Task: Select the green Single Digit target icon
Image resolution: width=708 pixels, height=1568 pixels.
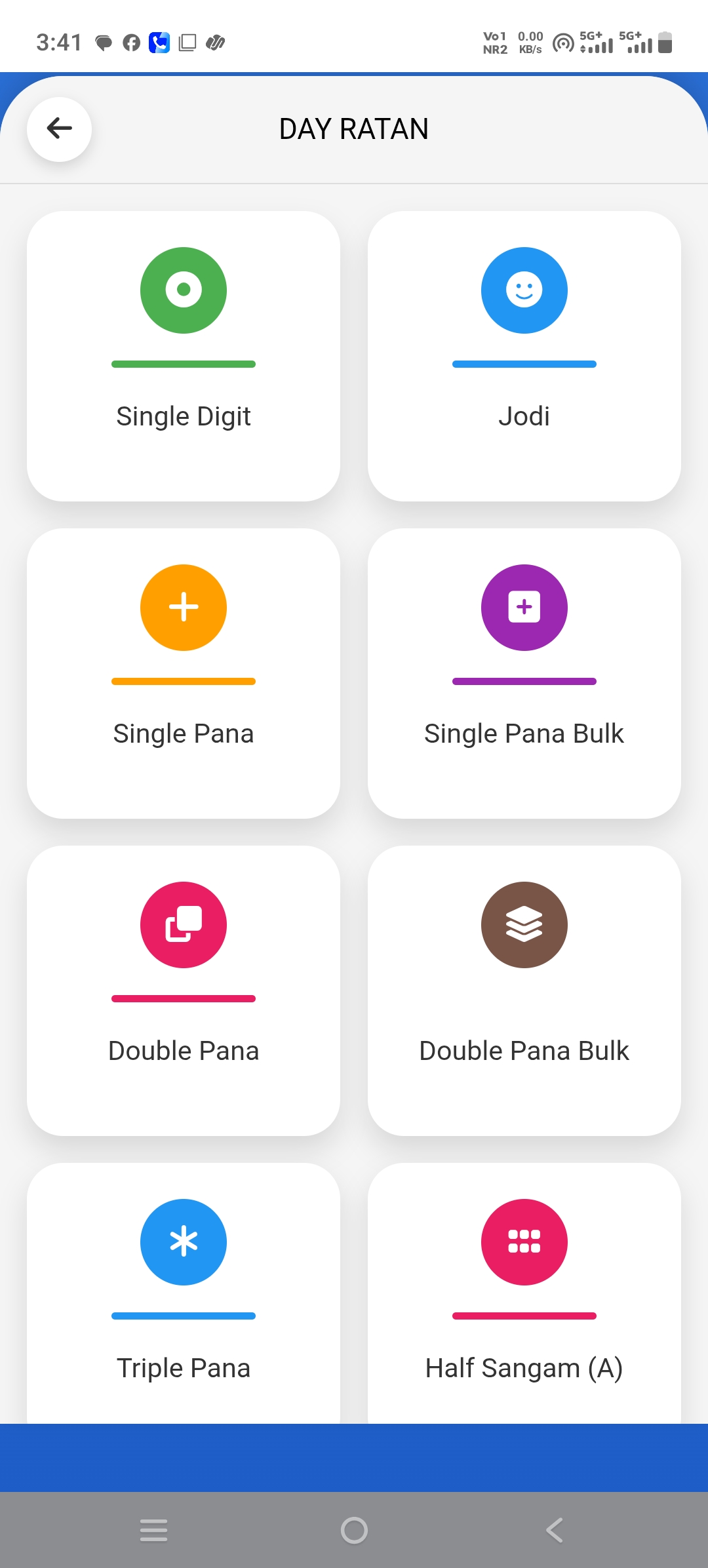Action: [184, 290]
